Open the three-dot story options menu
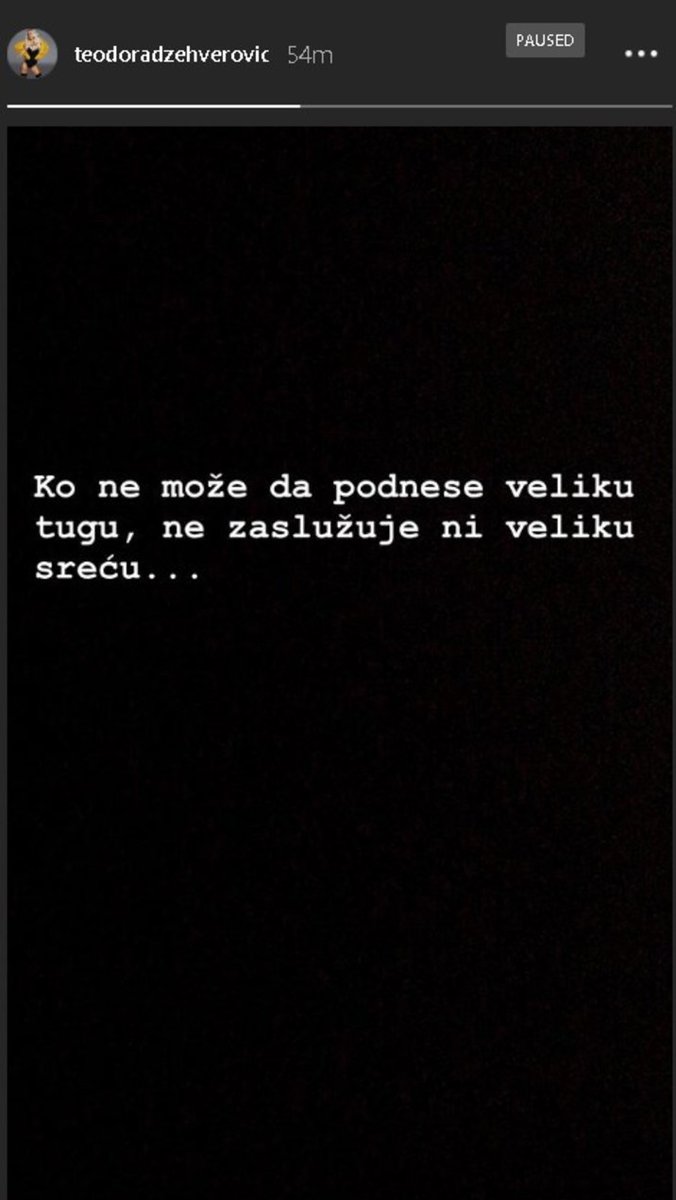 pyautogui.click(x=641, y=54)
